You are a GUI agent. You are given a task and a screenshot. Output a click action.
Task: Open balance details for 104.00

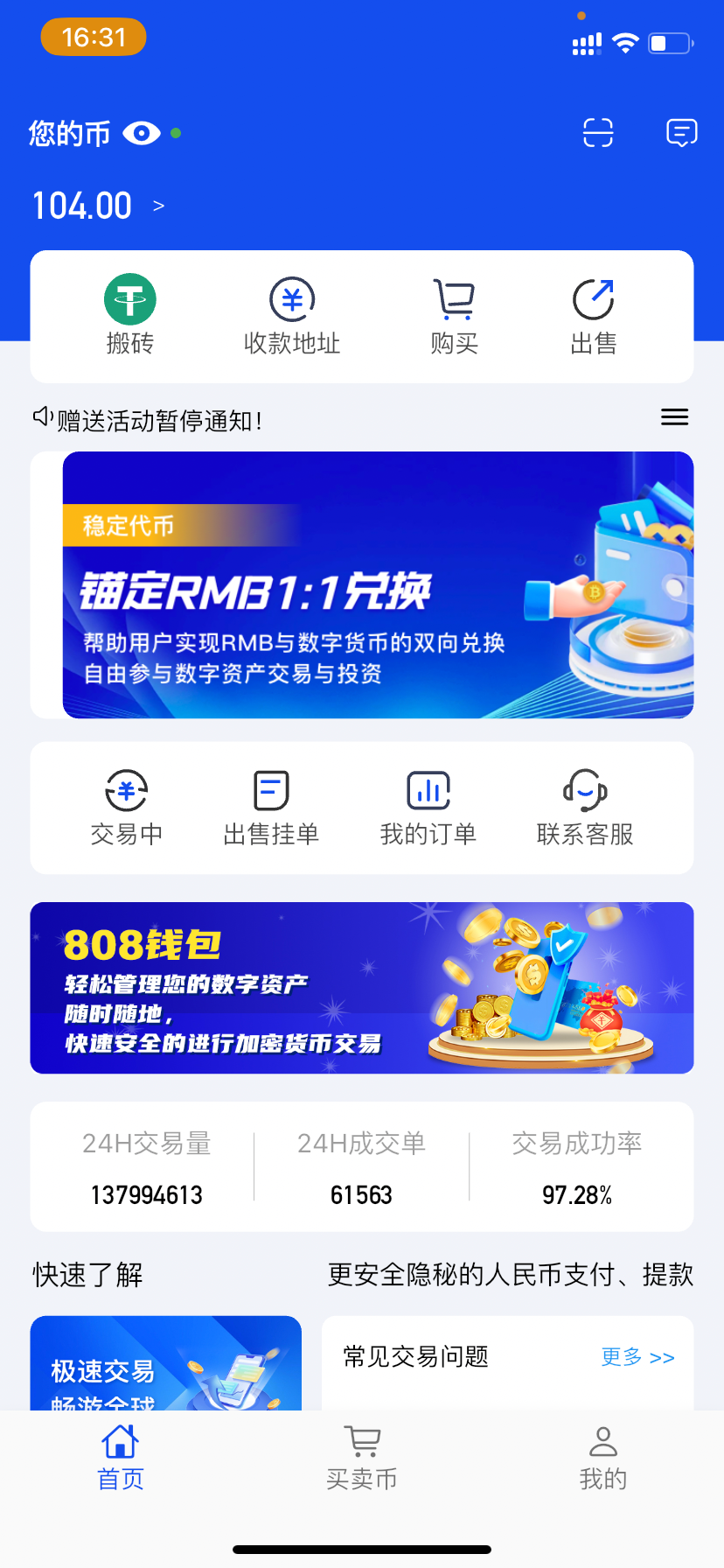[98, 206]
